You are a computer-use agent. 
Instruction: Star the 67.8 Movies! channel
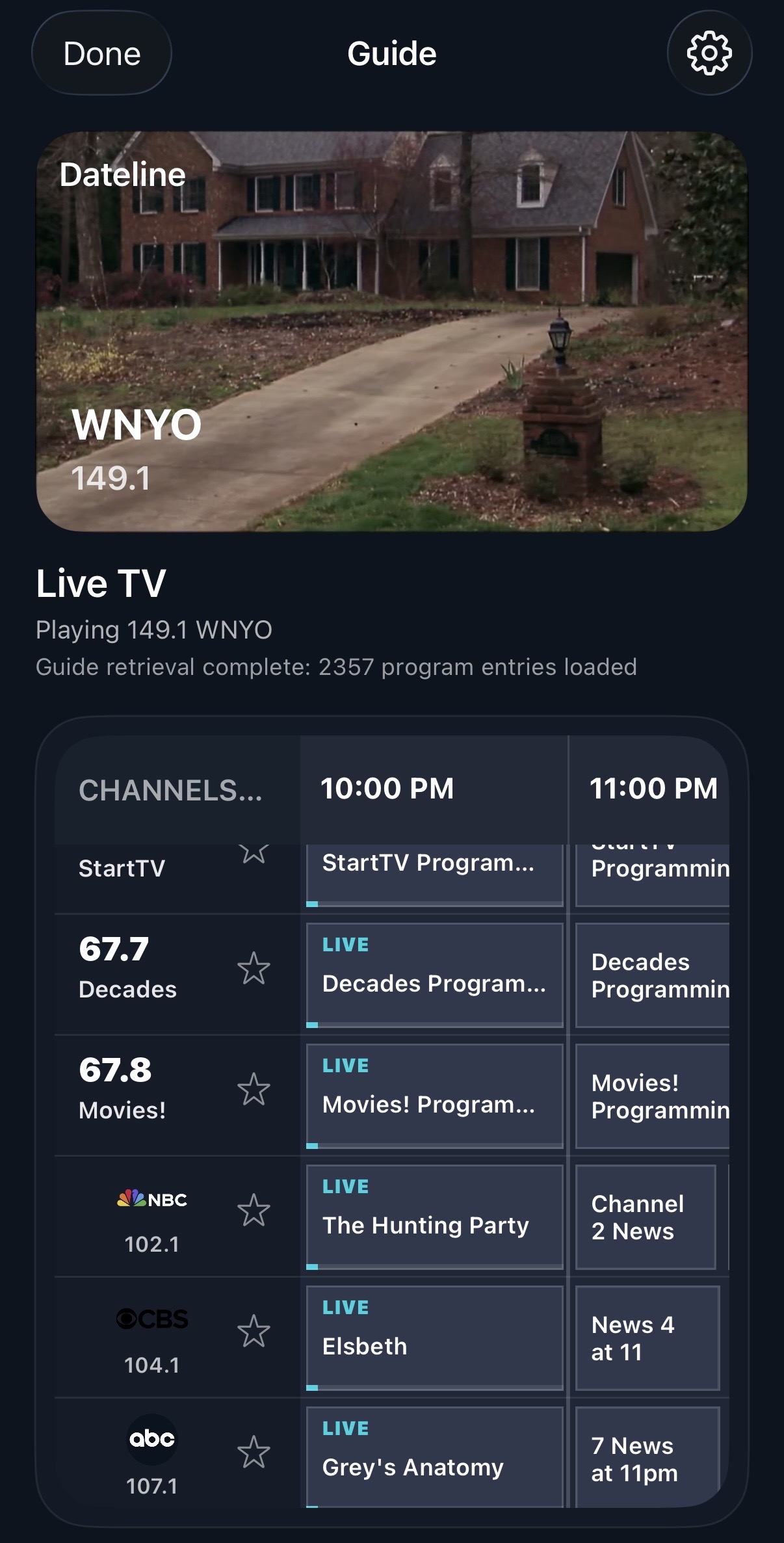tap(254, 1090)
